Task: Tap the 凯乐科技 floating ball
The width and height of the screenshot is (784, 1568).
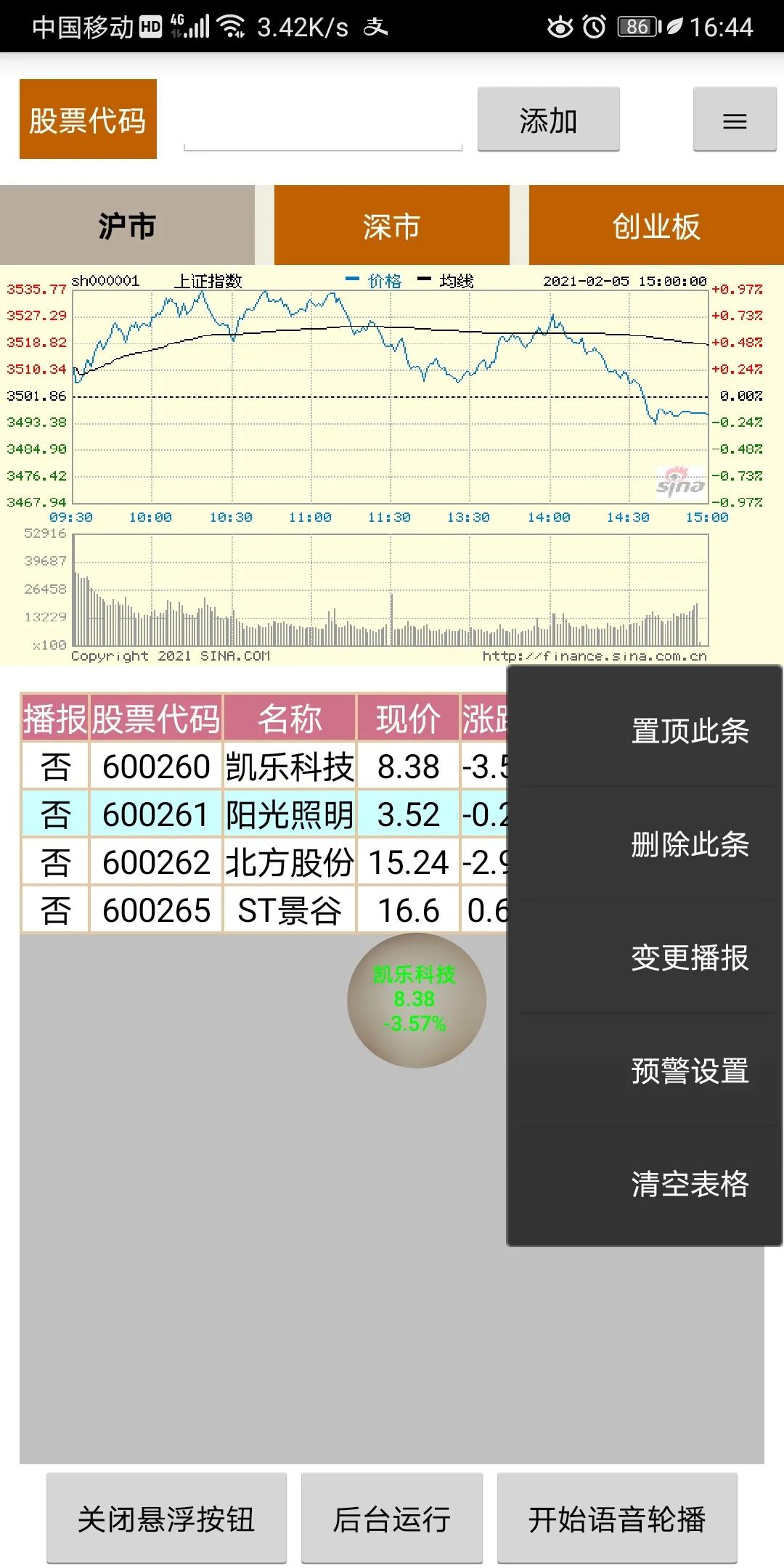Action: (415, 1000)
